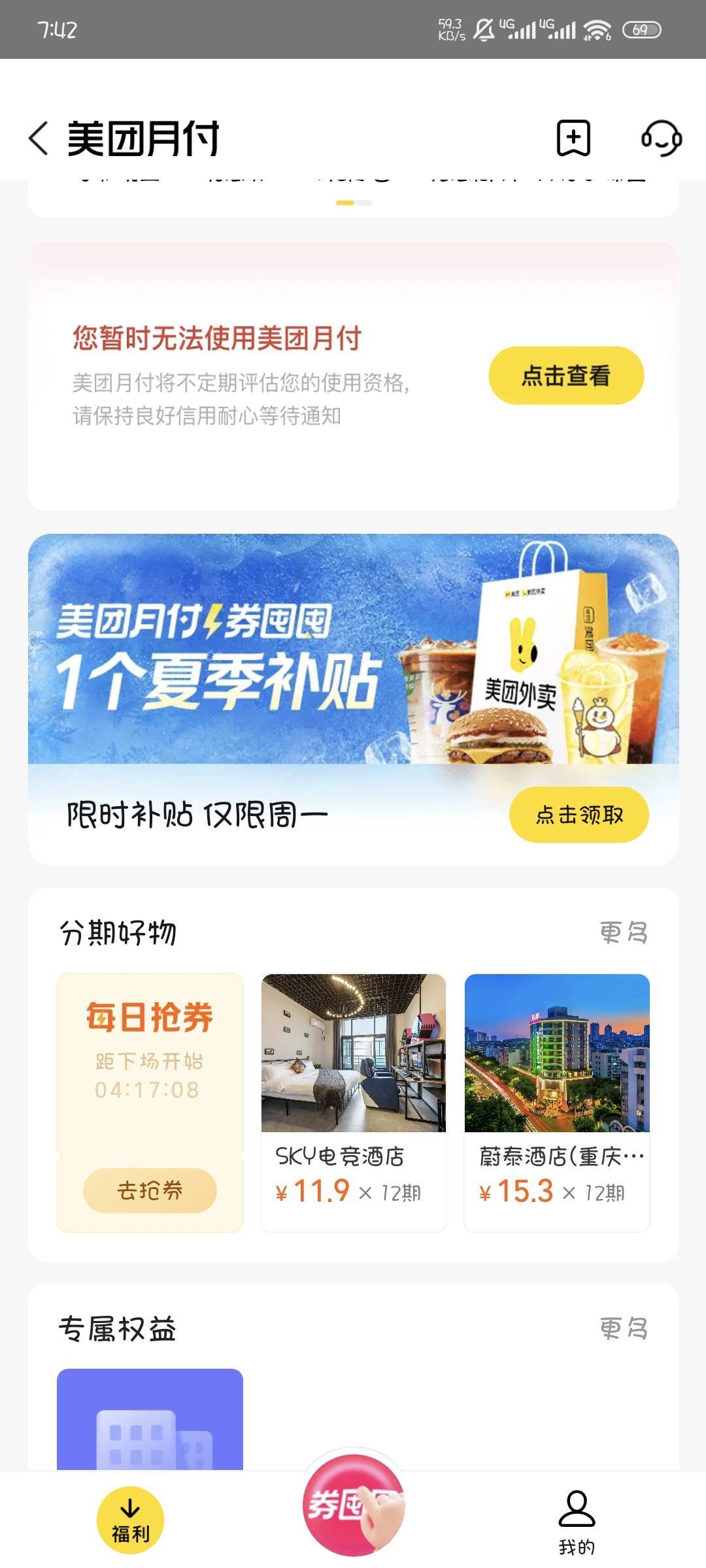Open the 券包 center button
The height and width of the screenshot is (1568, 706).
353,1507
